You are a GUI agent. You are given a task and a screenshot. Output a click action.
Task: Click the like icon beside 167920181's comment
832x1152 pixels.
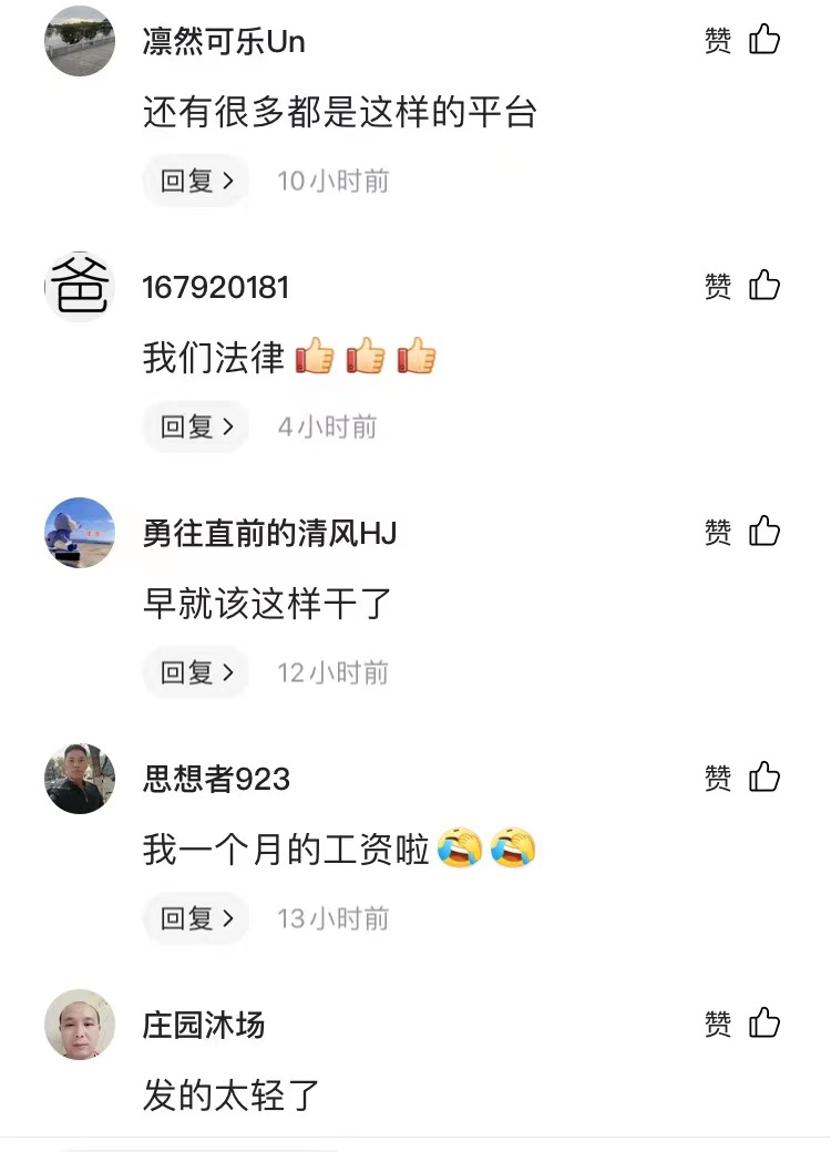point(763,287)
